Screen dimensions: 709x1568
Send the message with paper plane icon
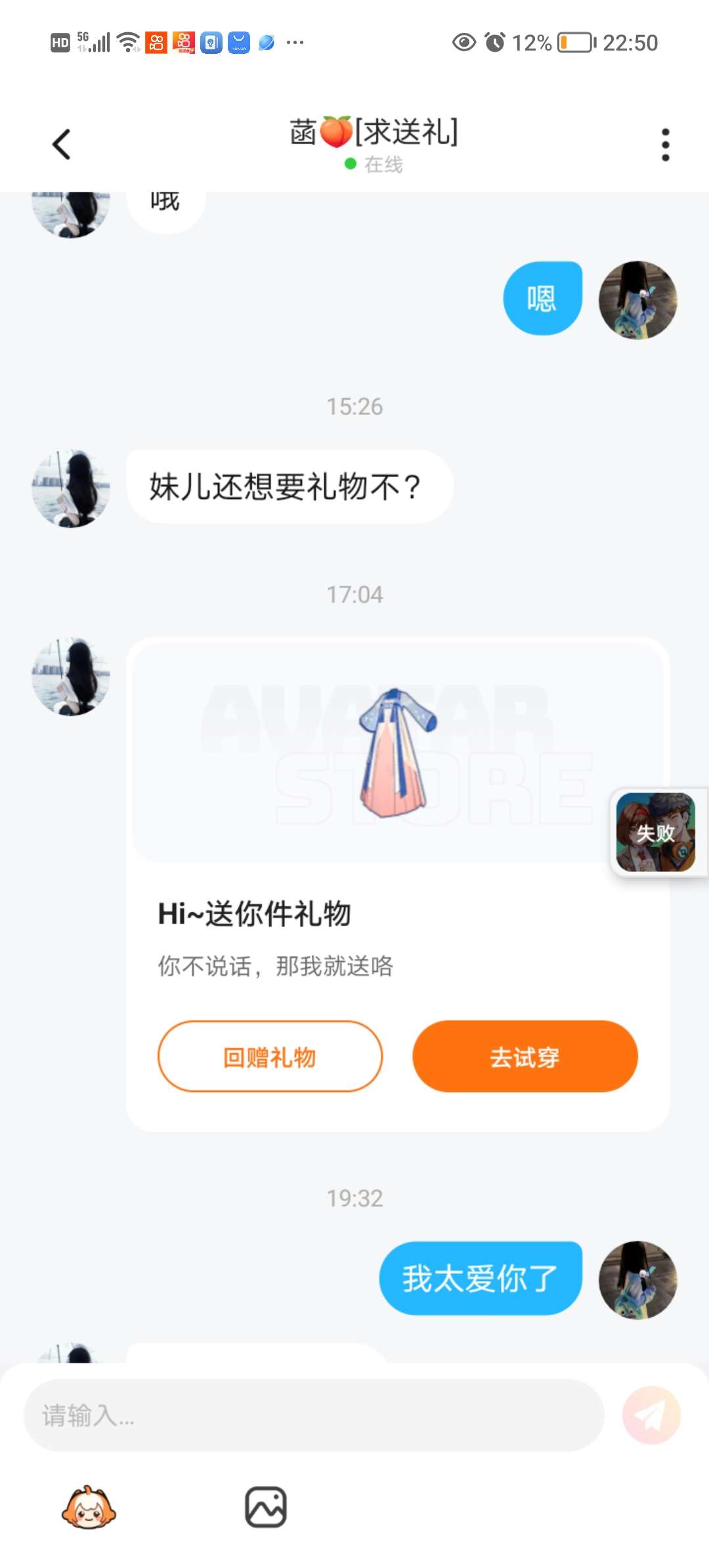[651, 1415]
